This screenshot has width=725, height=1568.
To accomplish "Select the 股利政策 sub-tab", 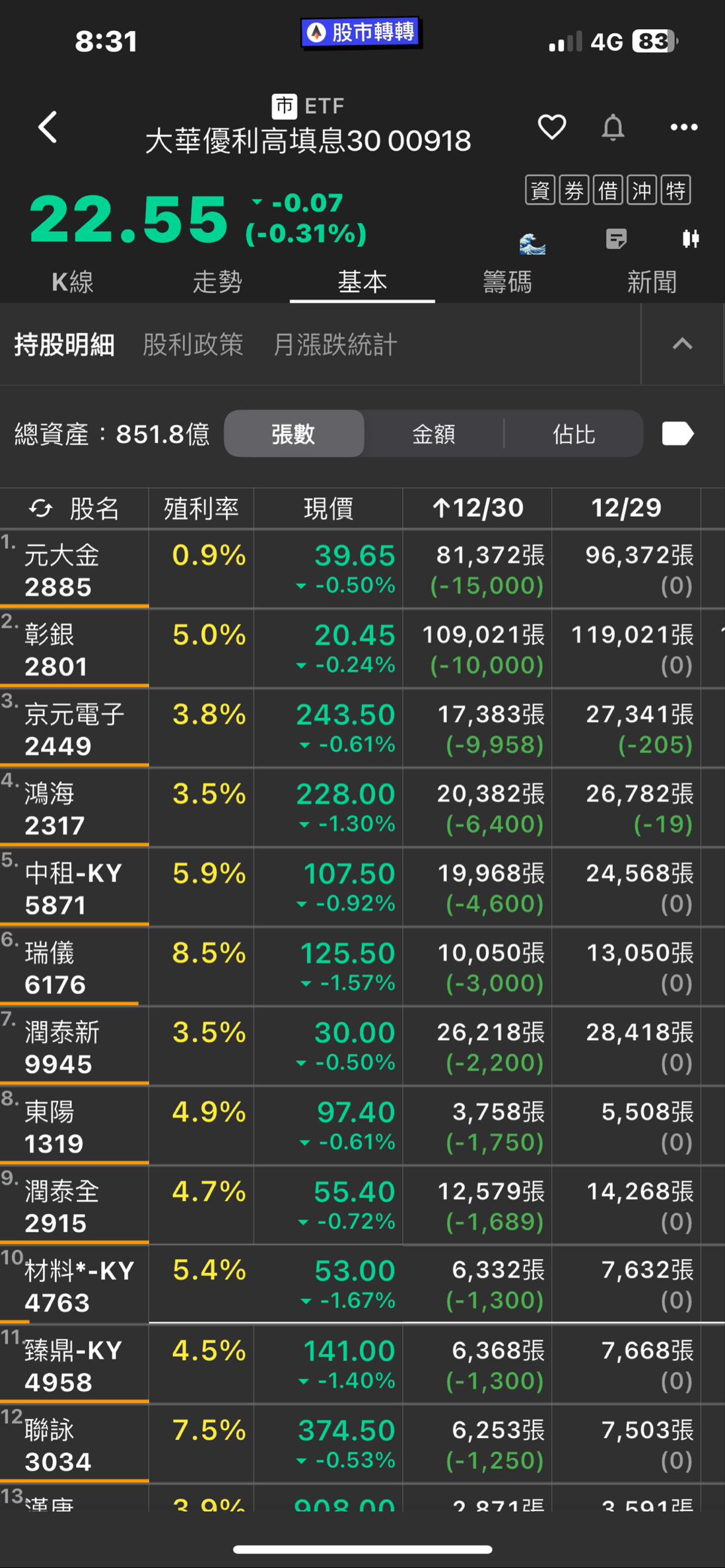I will click(193, 344).
